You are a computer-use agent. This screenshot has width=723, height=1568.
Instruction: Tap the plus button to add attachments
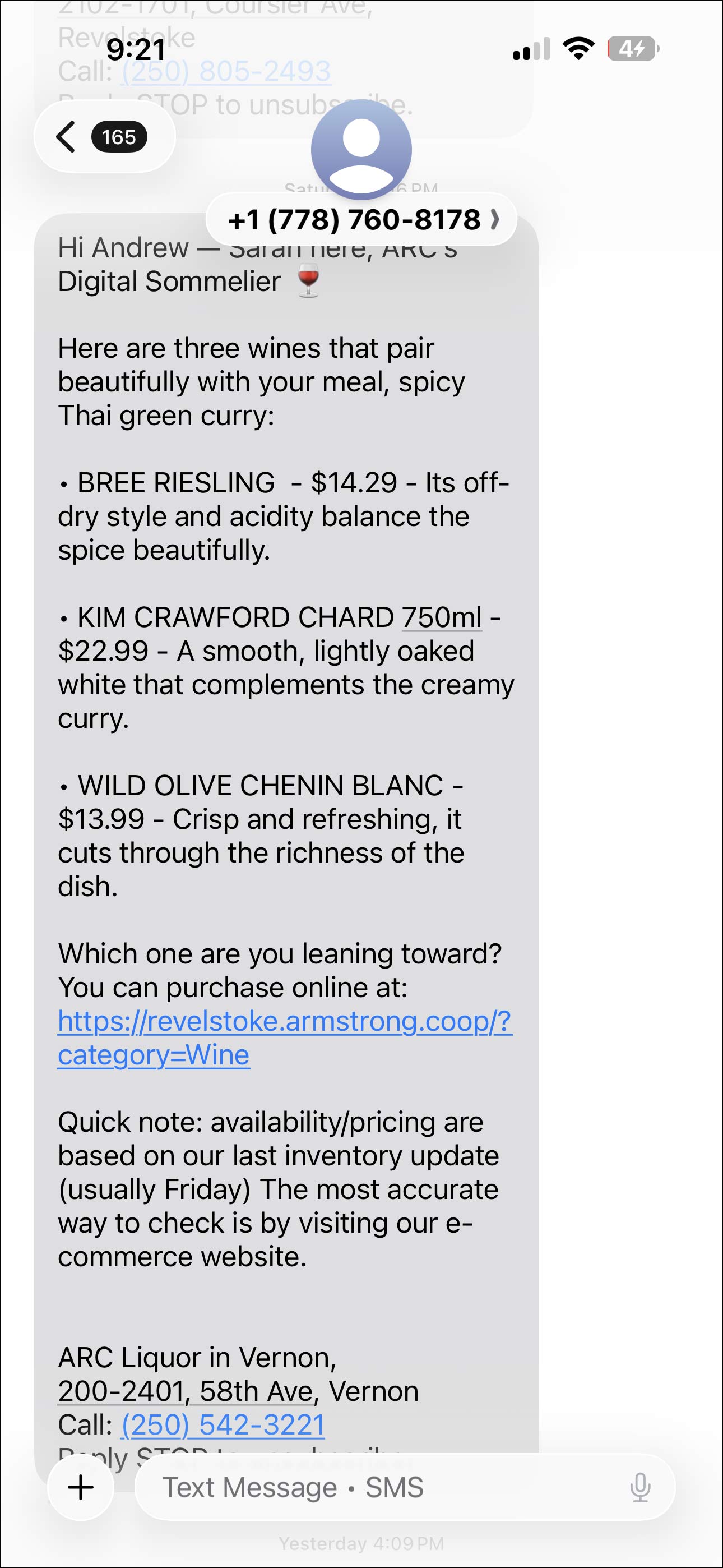[80, 1487]
